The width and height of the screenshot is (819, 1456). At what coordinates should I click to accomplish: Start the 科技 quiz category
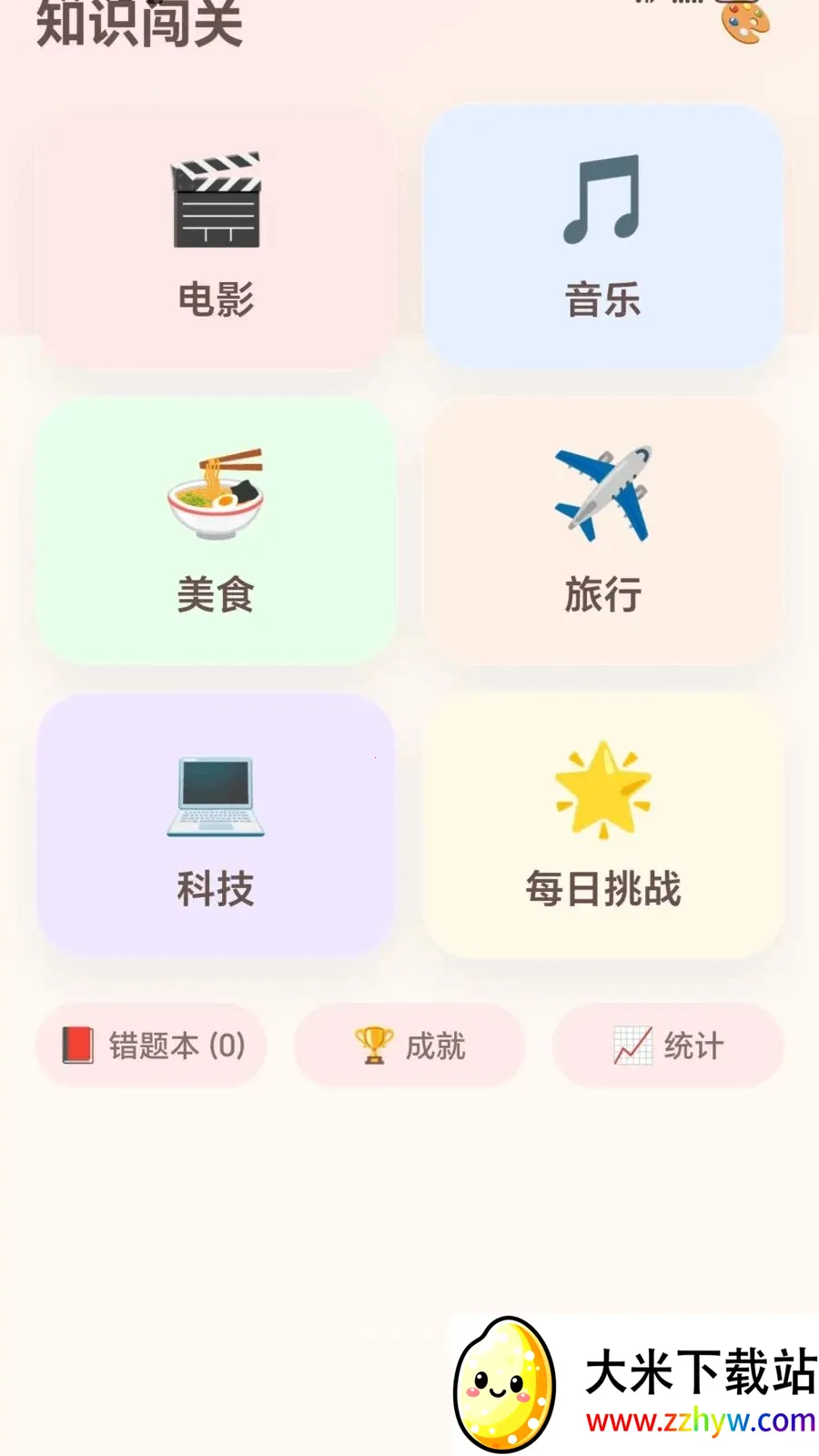[x=216, y=828]
